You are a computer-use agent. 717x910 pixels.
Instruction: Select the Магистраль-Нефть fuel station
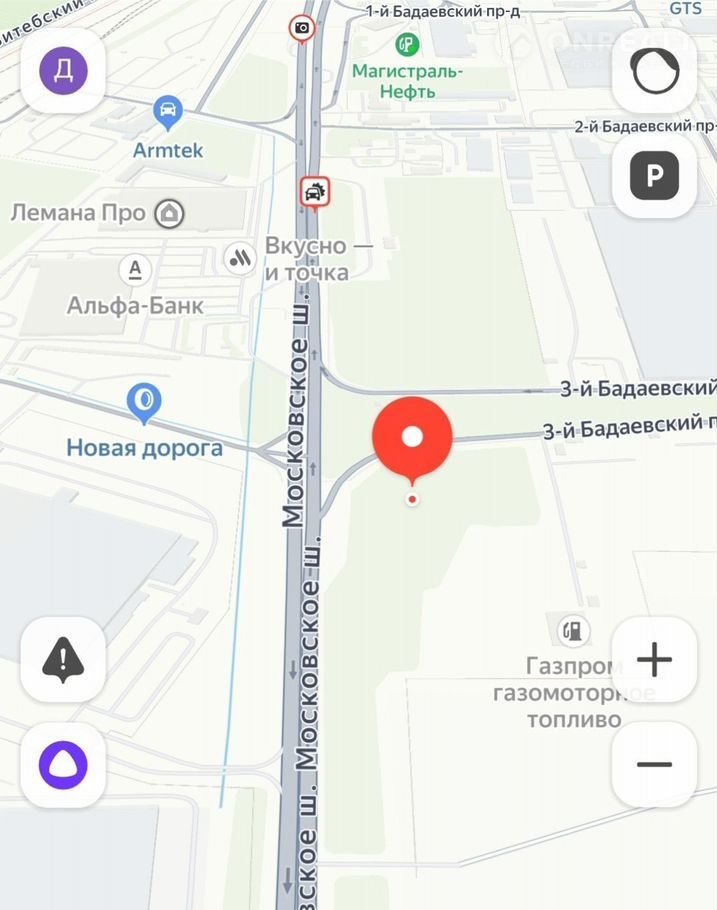(x=407, y=44)
